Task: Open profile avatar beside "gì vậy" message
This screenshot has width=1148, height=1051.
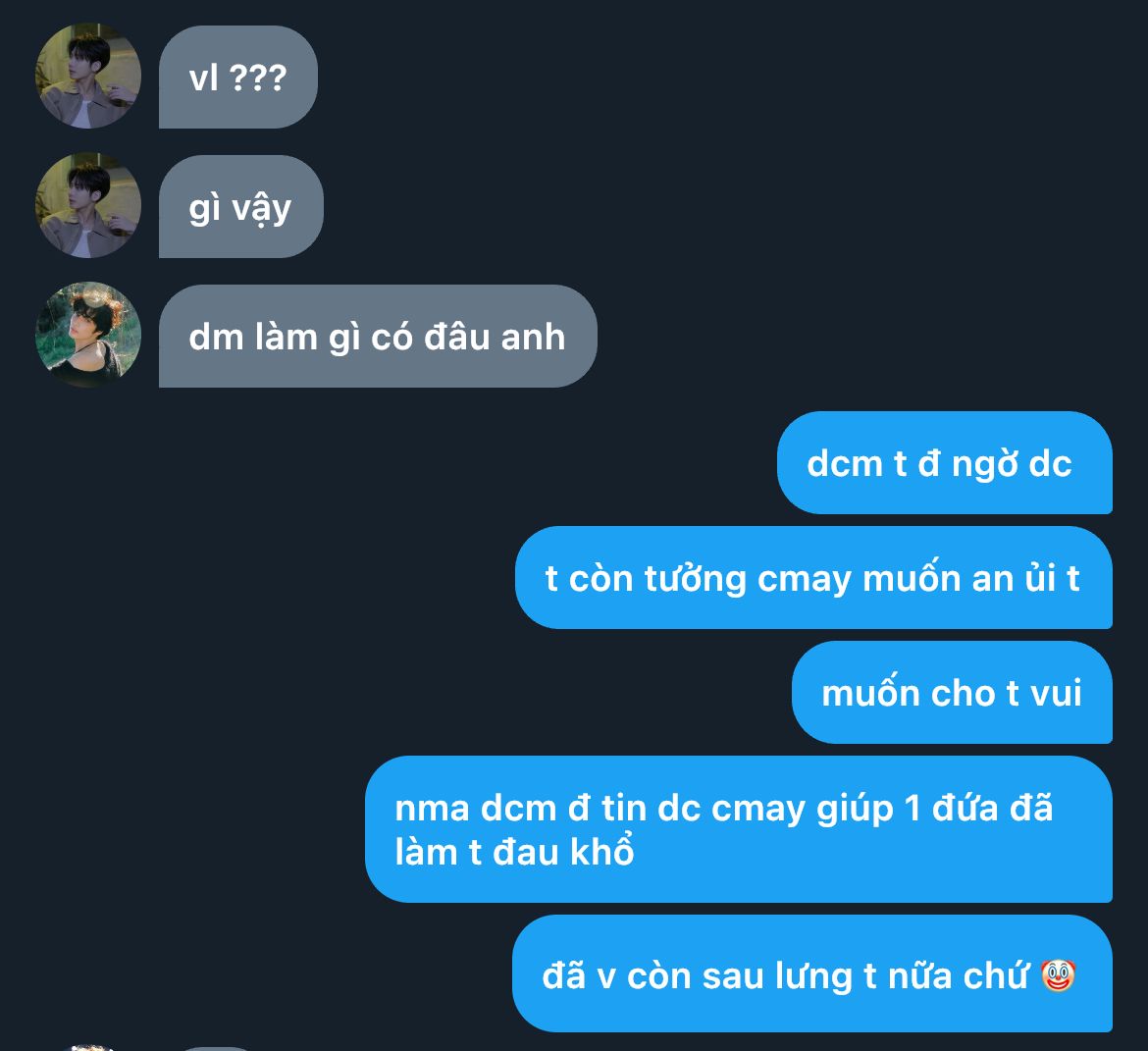Action: (88, 206)
